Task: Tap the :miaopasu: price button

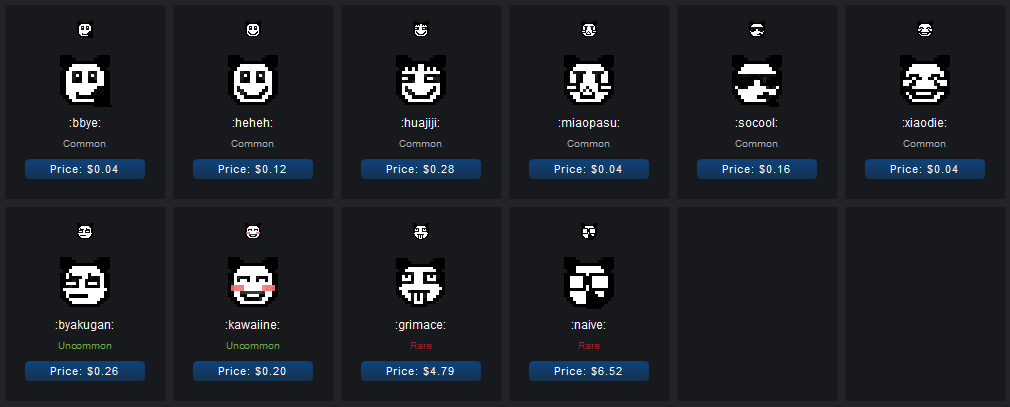Action: point(589,169)
